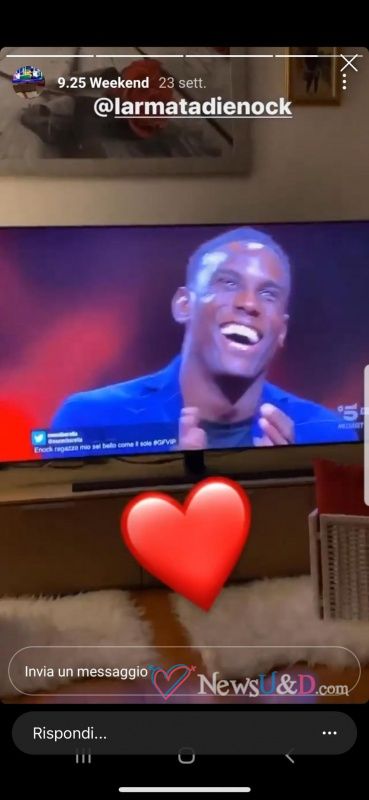The height and width of the screenshot is (800, 369).
Task: Close the story with the X
Action: (349, 63)
